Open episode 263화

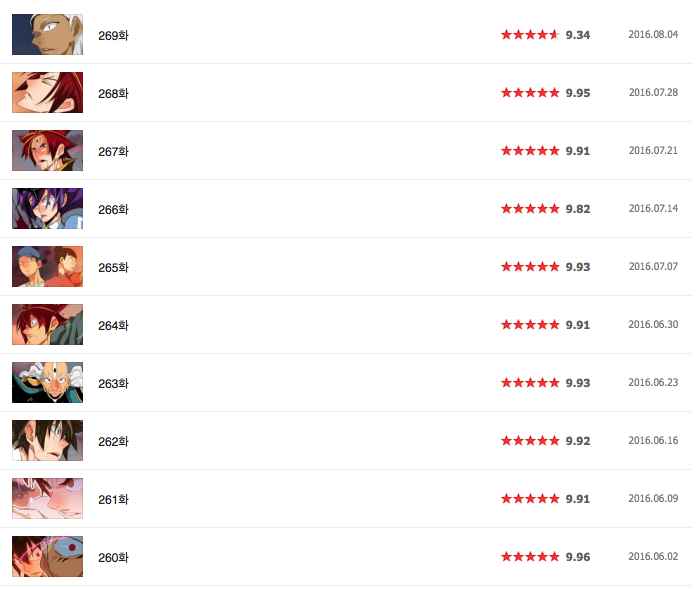point(113,383)
